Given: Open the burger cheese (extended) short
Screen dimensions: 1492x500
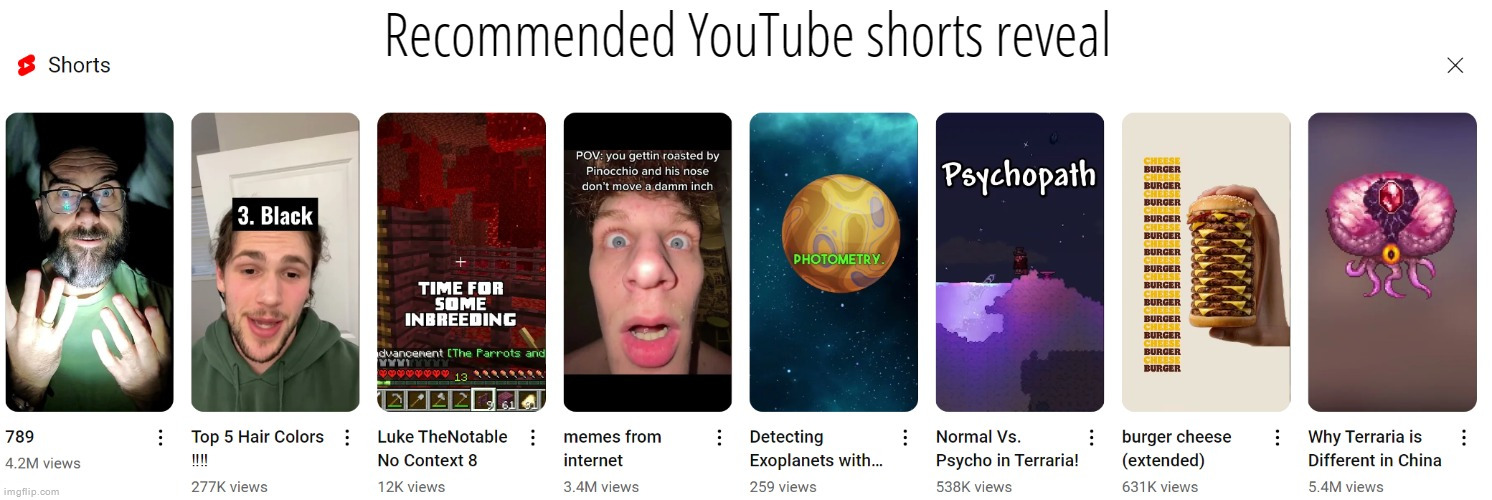Looking at the screenshot, I should click(x=1205, y=262).
